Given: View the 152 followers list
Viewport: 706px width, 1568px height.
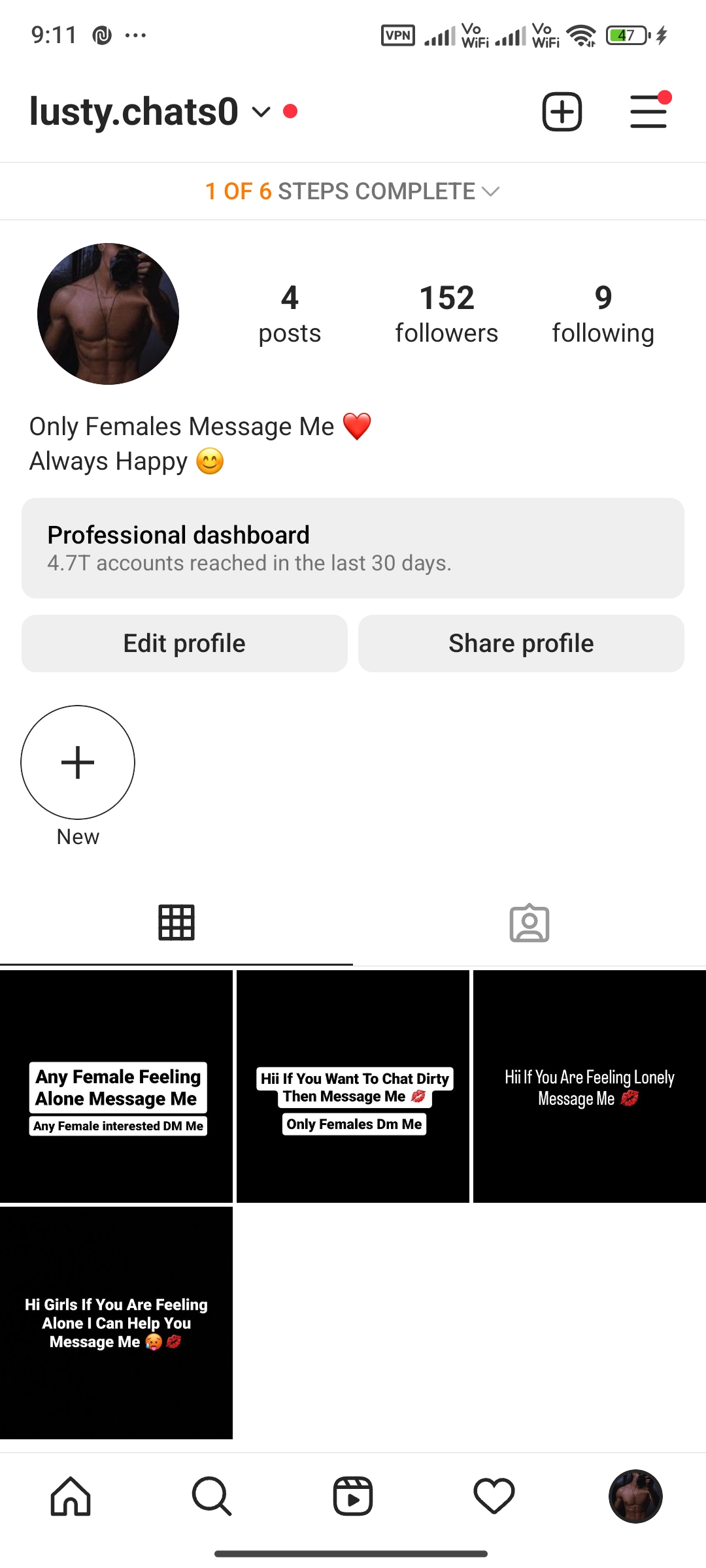Looking at the screenshot, I should click(x=446, y=312).
